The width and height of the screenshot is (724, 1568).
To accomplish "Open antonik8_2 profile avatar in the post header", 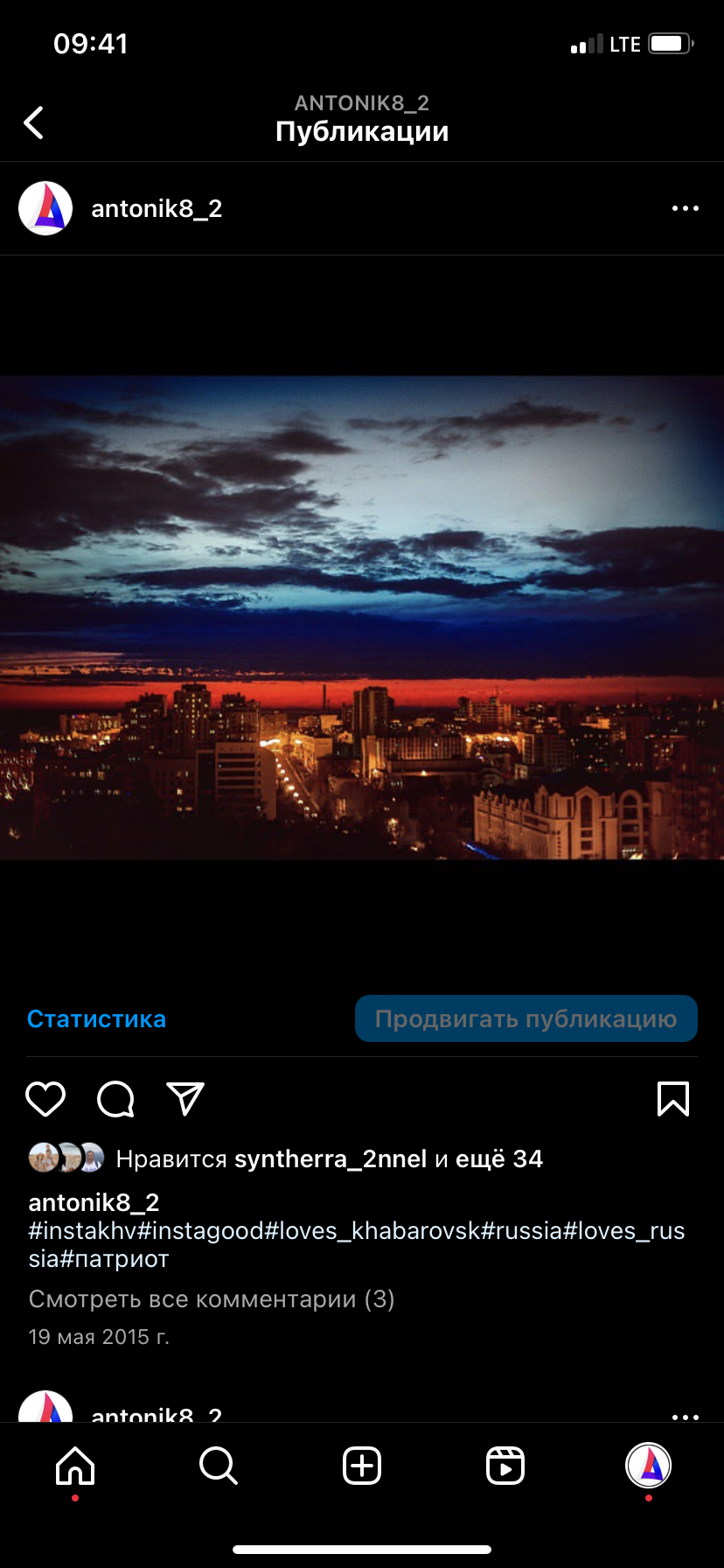I will (45, 208).
